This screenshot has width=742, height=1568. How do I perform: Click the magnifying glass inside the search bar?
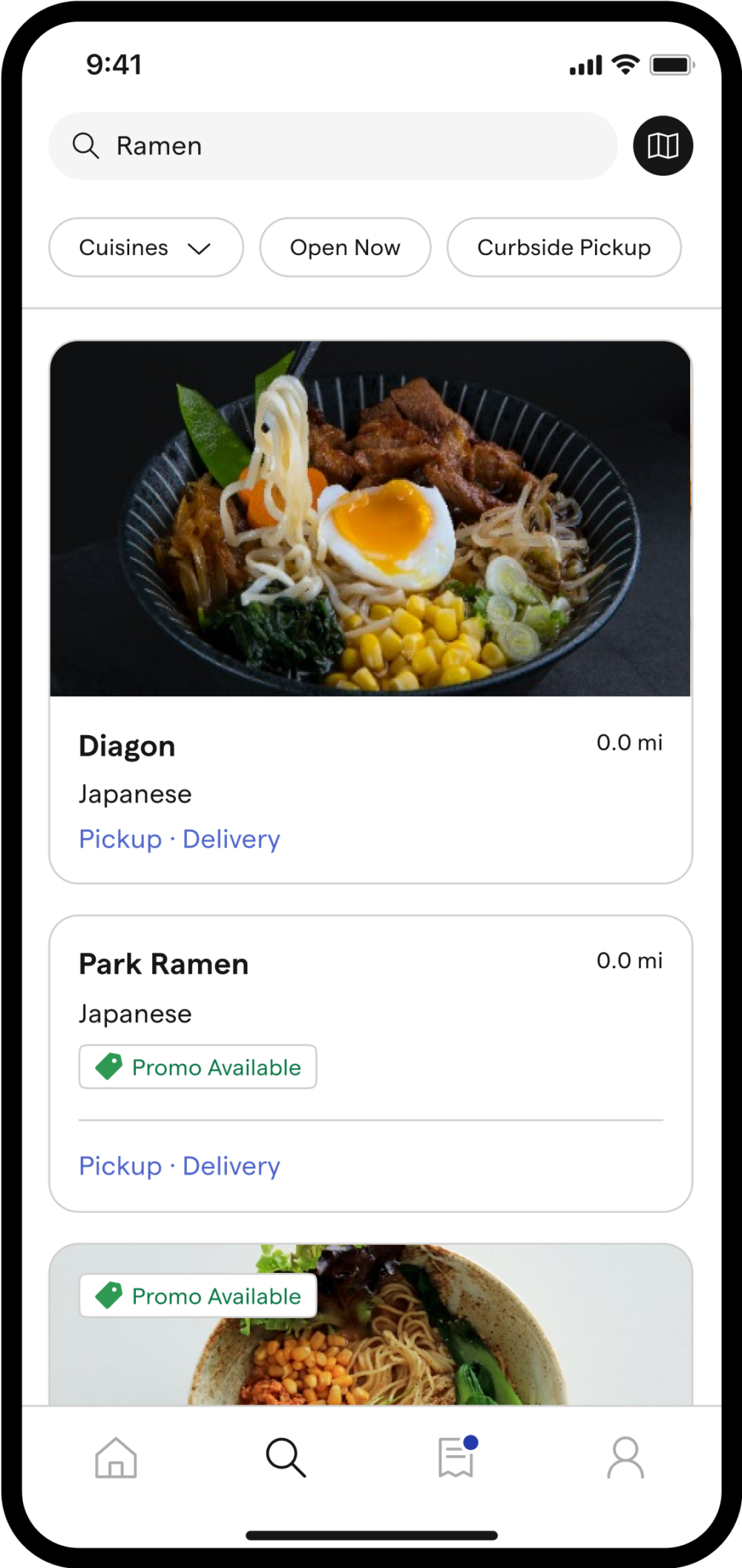click(x=85, y=145)
